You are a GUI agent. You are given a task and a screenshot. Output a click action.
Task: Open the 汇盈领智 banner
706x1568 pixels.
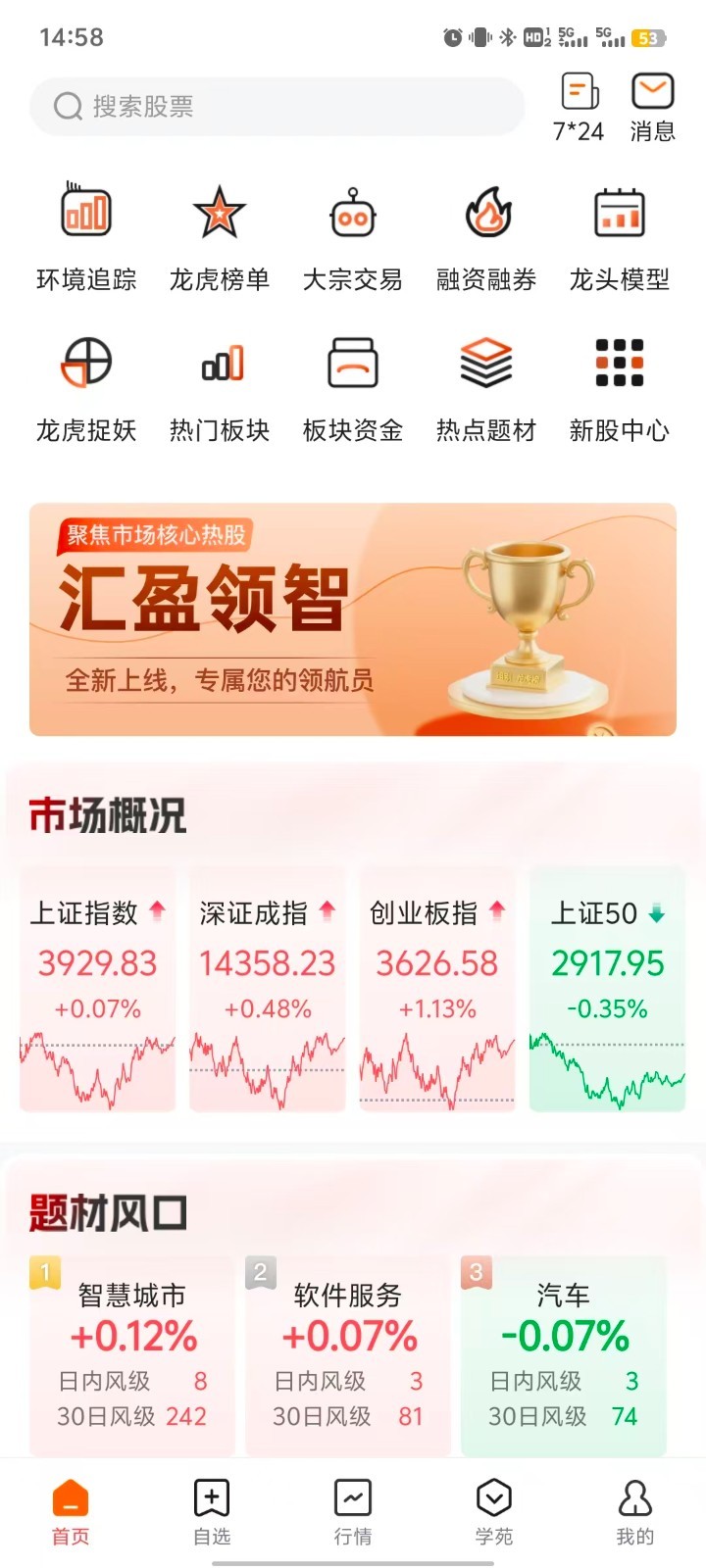[353, 619]
